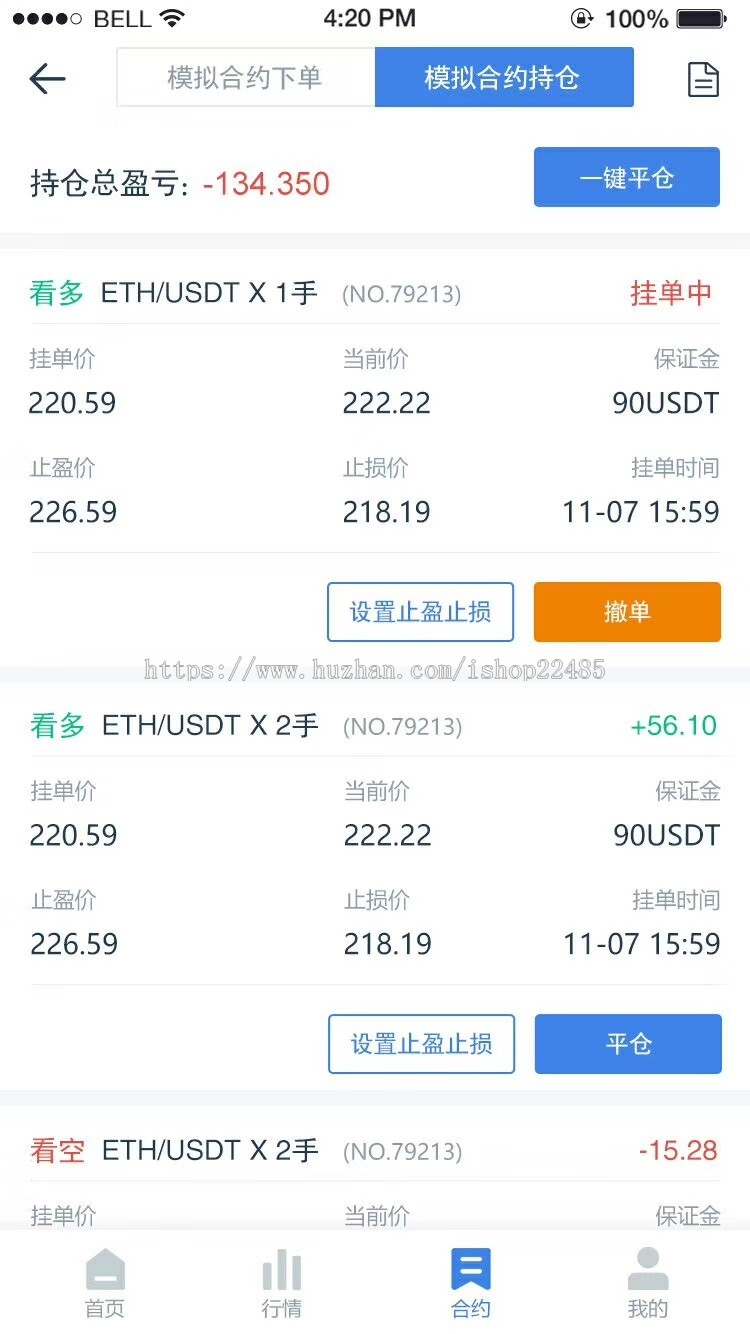Image resolution: width=750 pixels, height=1334 pixels.
Task: Set 止盈止损 for the +56.10 position
Action: tap(421, 1044)
